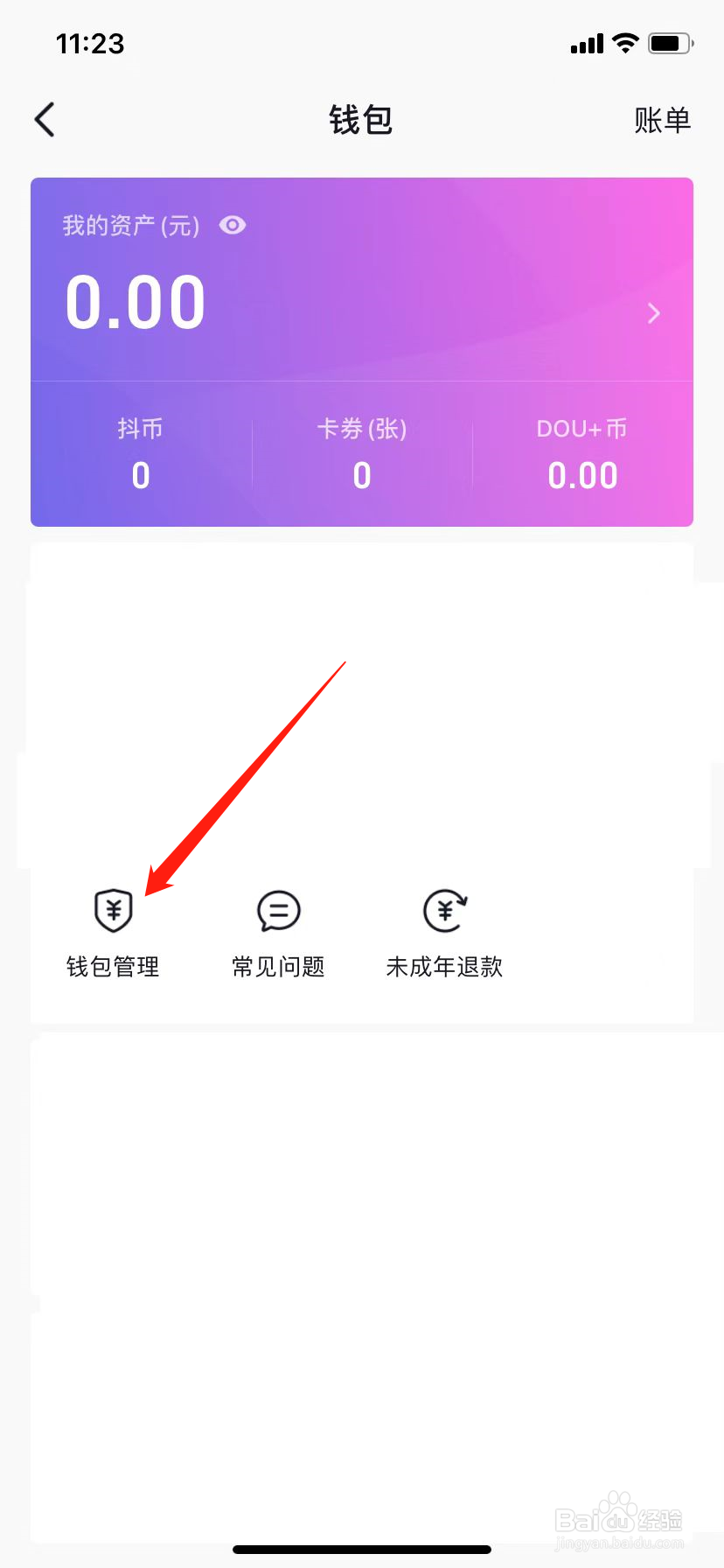Select the shield ¥ icon above 钱包管理
Screen dimensions: 724x1568
[x=112, y=910]
